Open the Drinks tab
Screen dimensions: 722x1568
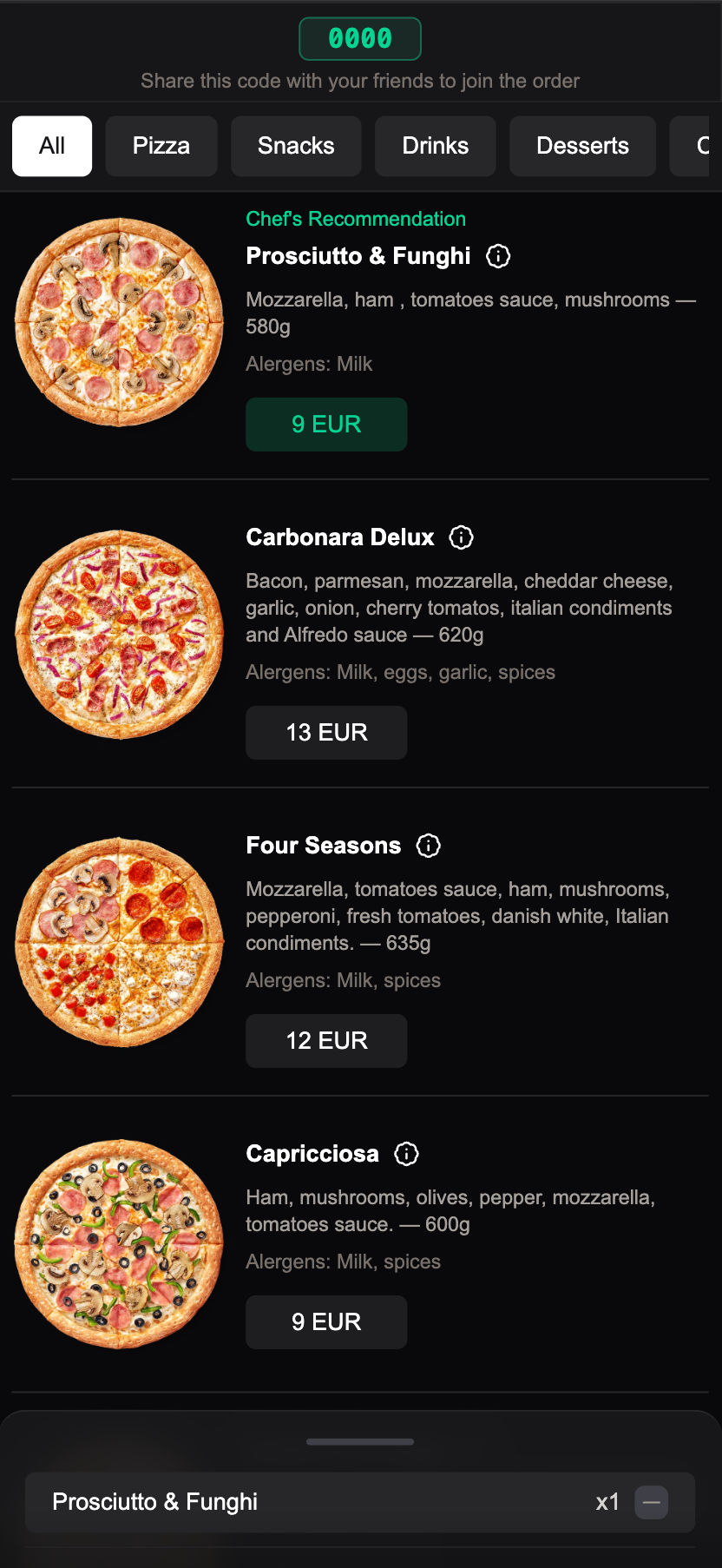(435, 146)
